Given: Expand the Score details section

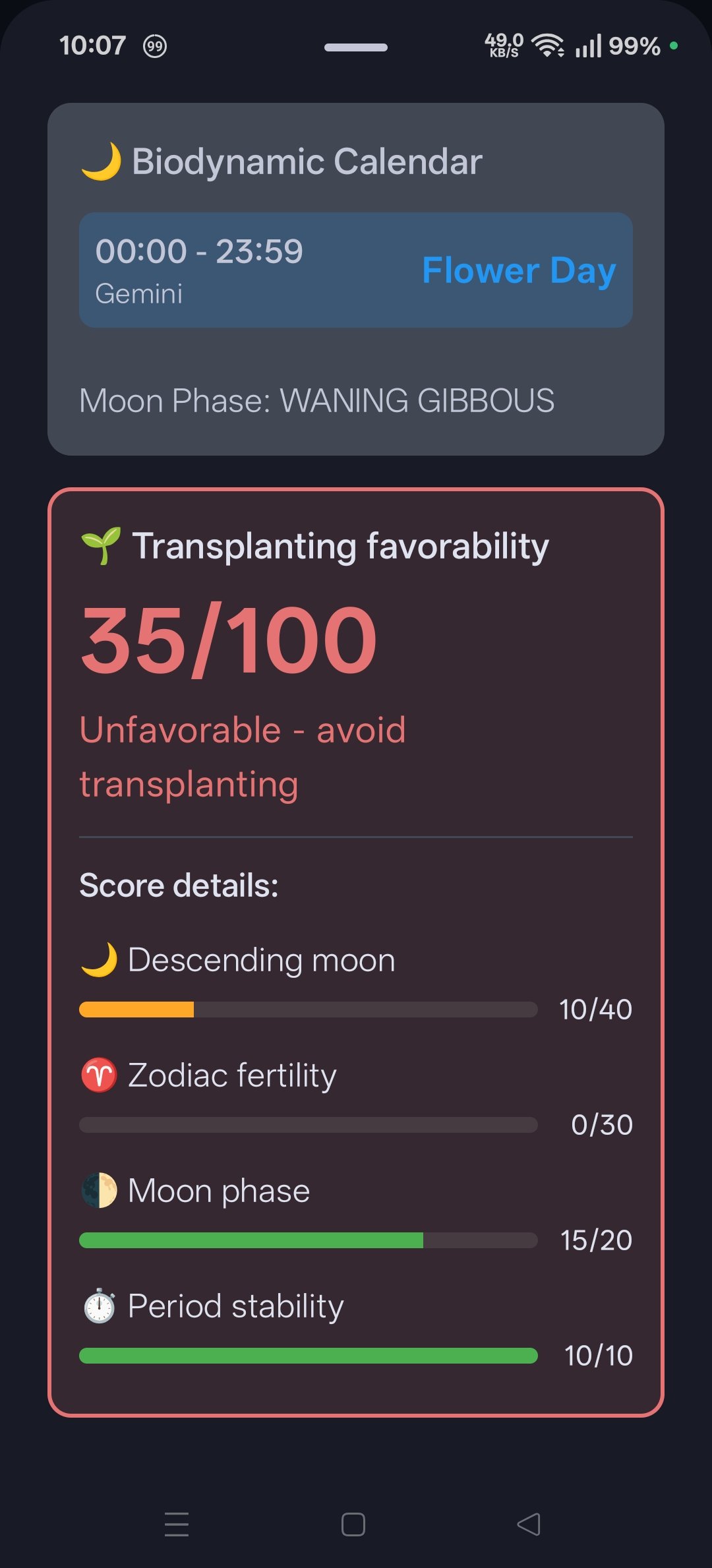Looking at the screenshot, I should pyautogui.click(x=179, y=884).
